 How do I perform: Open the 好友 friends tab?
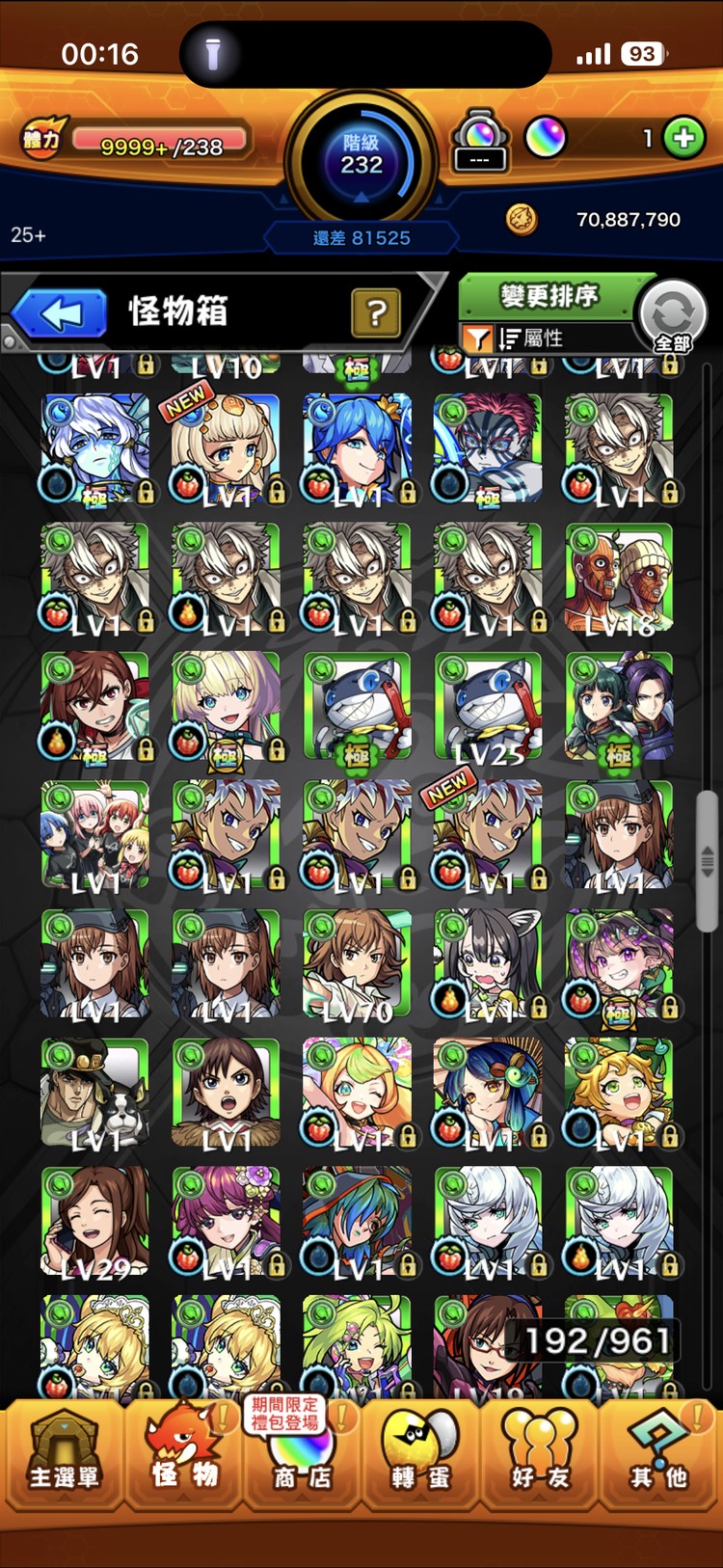(540, 1454)
